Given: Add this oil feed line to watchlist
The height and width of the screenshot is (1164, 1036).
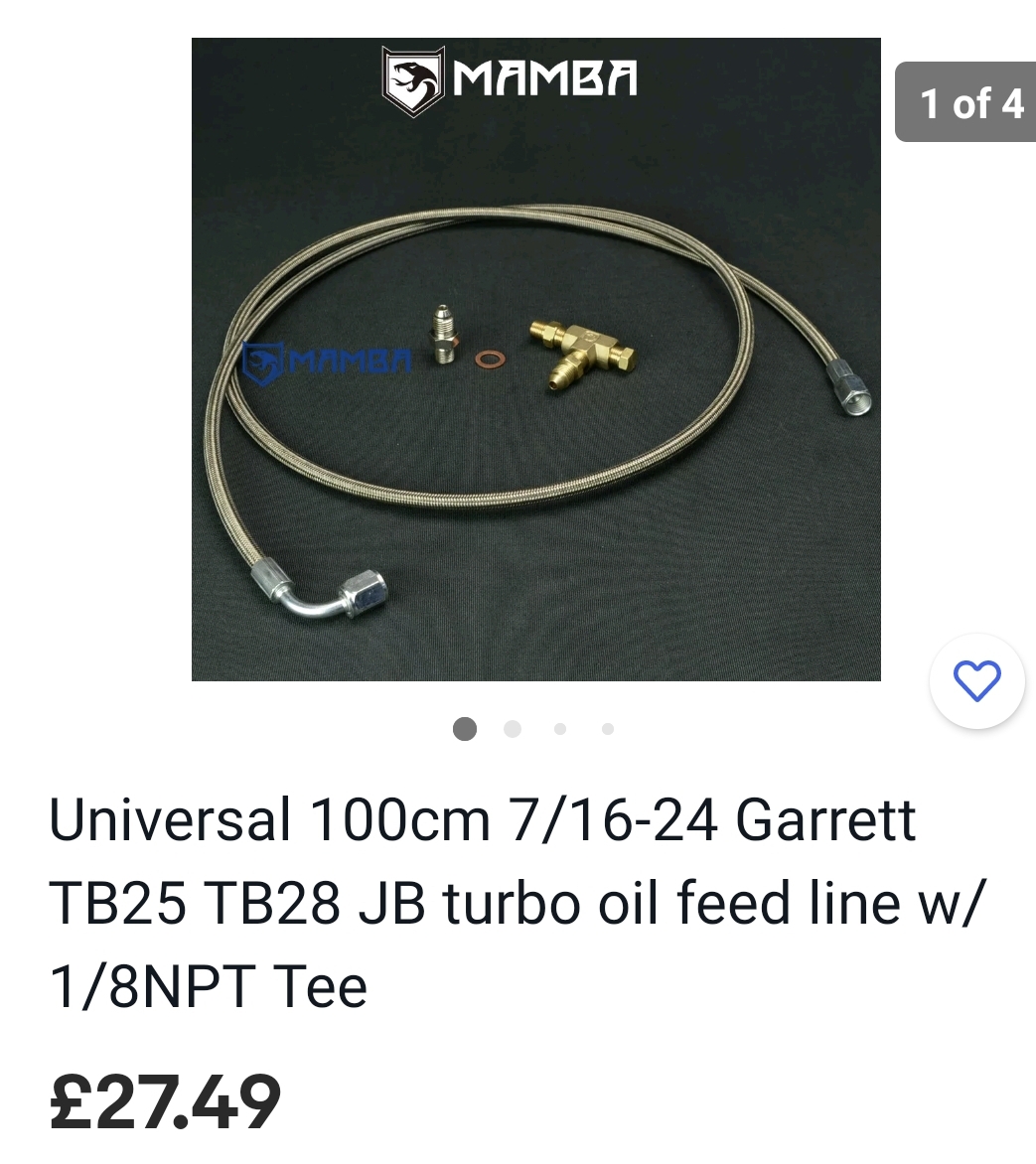Looking at the screenshot, I should click(976, 681).
